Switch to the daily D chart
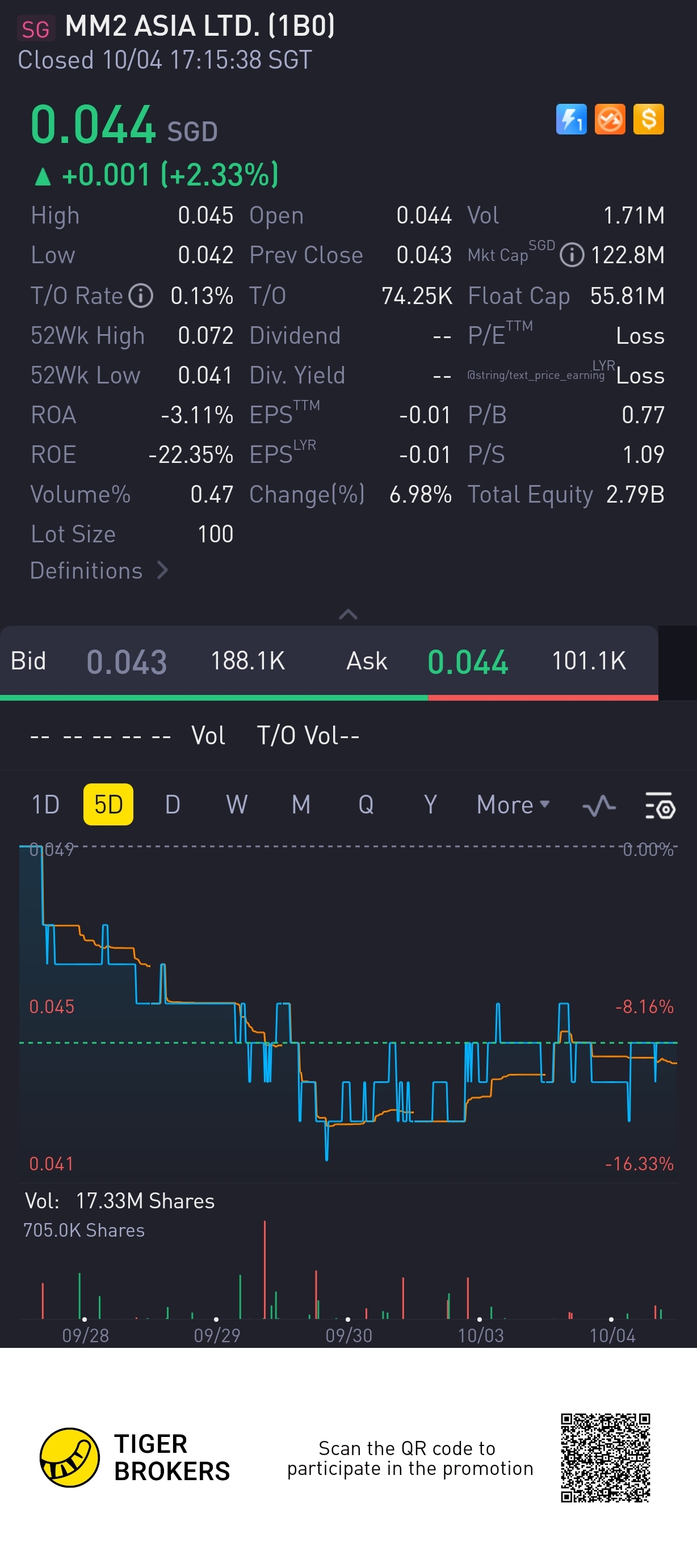This screenshot has width=697, height=1568. tap(173, 804)
